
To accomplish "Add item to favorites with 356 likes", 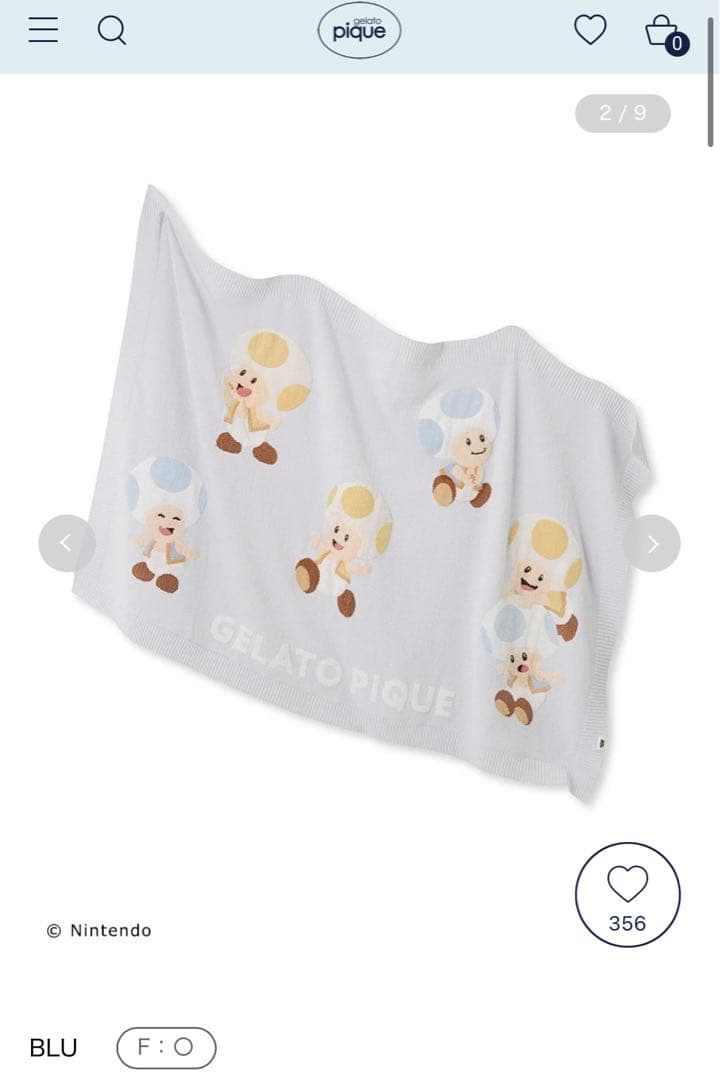I will [x=627, y=895].
